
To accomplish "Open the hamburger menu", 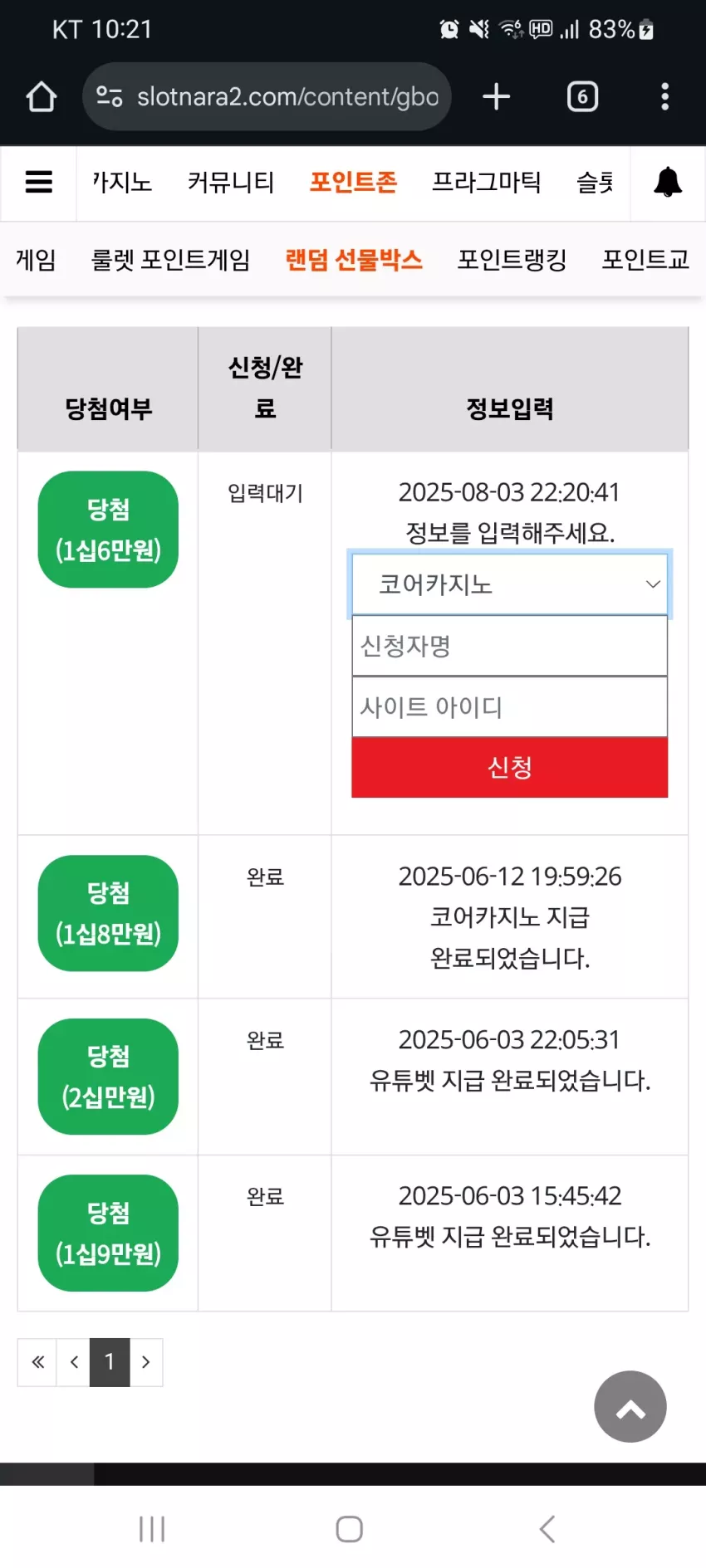I will 38,182.
